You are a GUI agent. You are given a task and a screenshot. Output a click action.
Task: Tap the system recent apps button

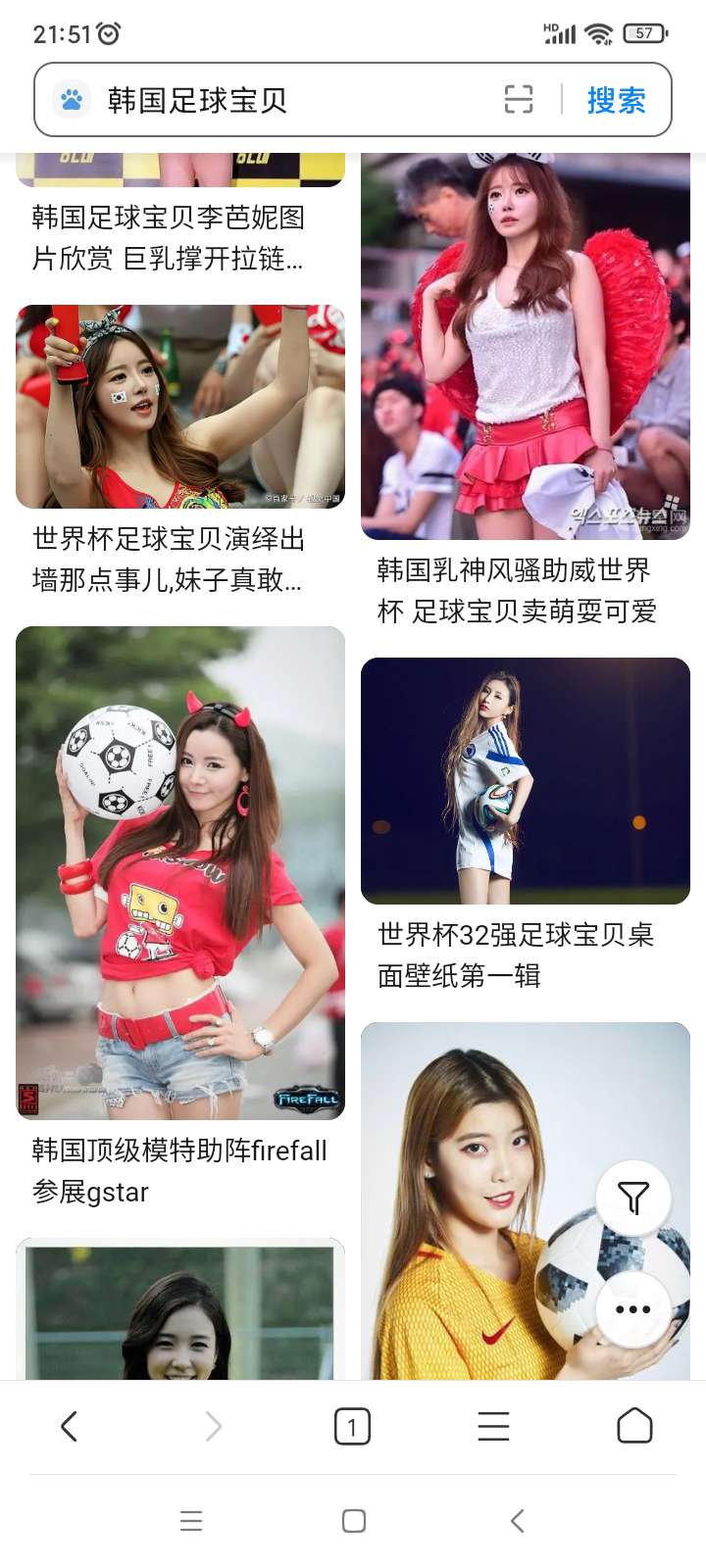point(191,1521)
